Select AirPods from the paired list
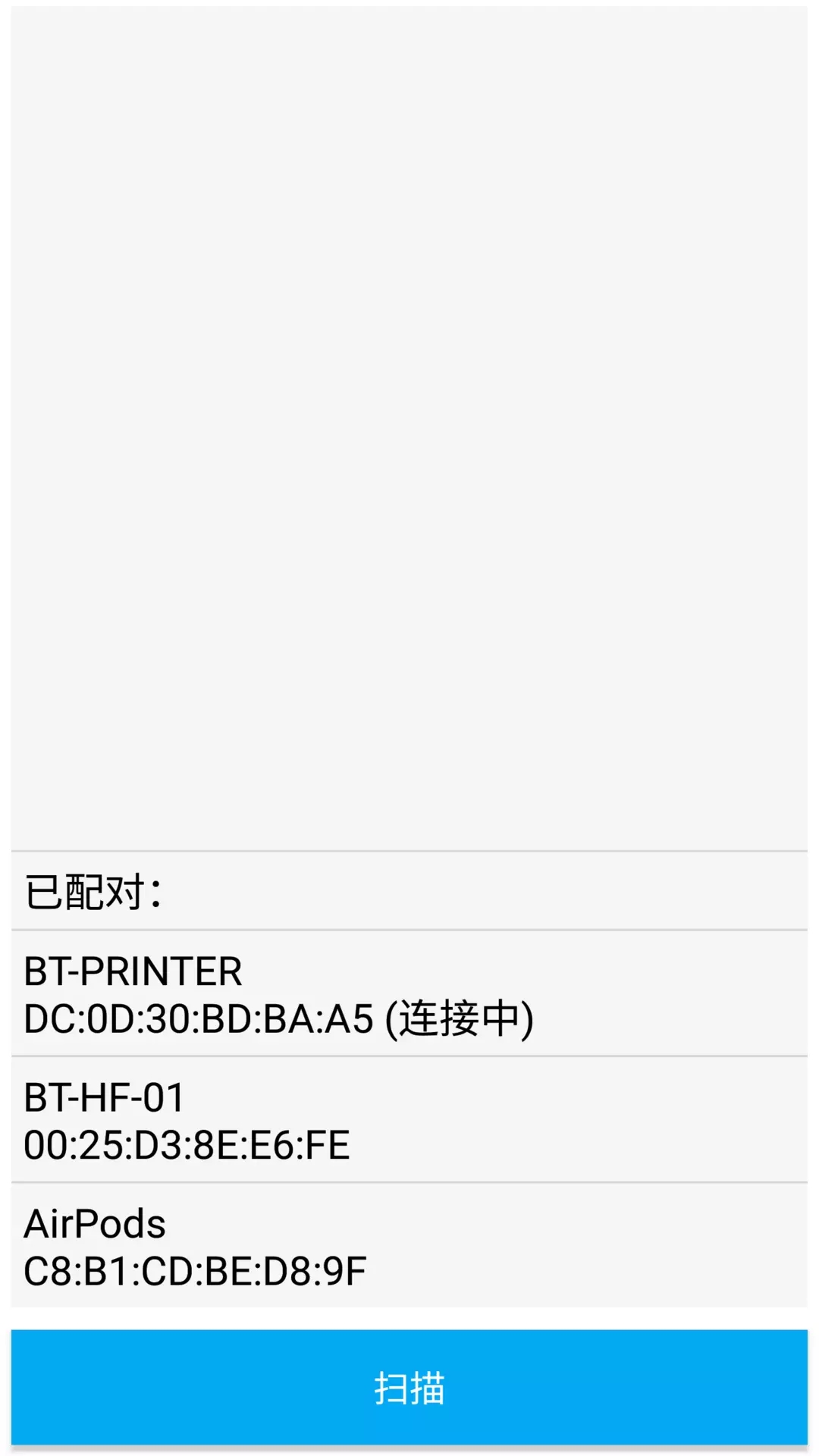This screenshot has width=819, height=1456. (x=409, y=1246)
